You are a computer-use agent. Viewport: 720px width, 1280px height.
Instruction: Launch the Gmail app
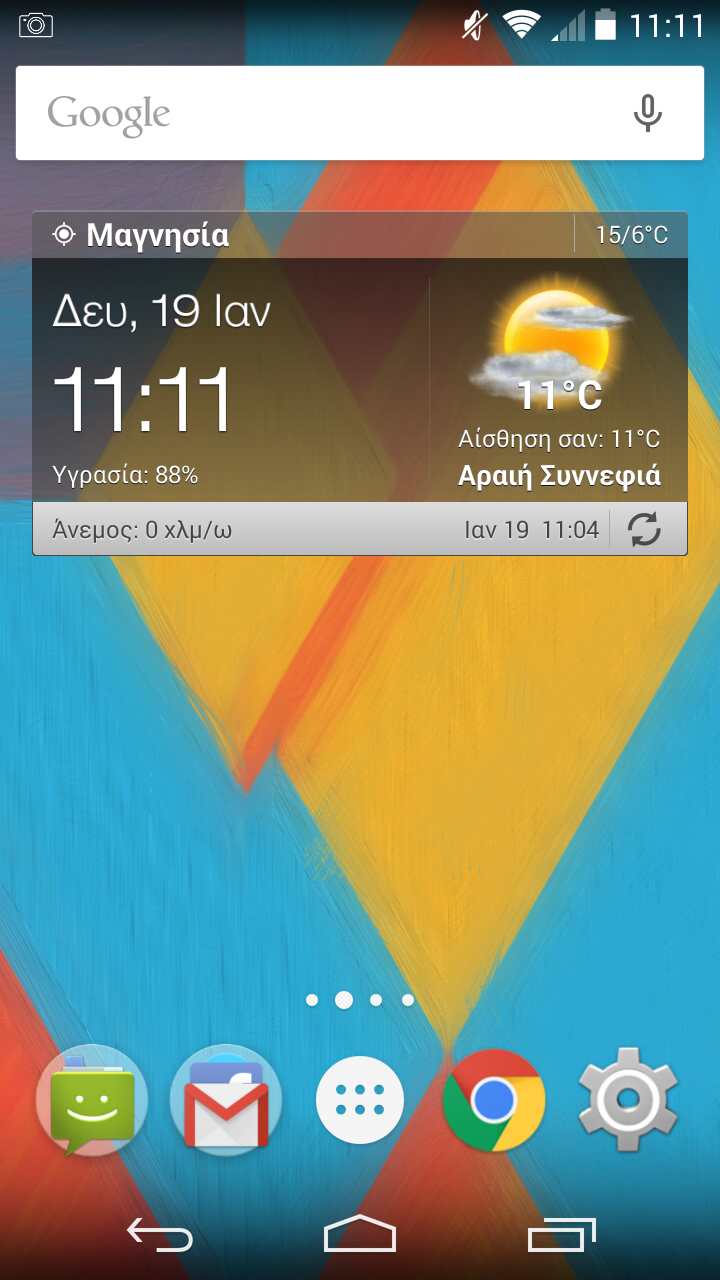[226, 1100]
